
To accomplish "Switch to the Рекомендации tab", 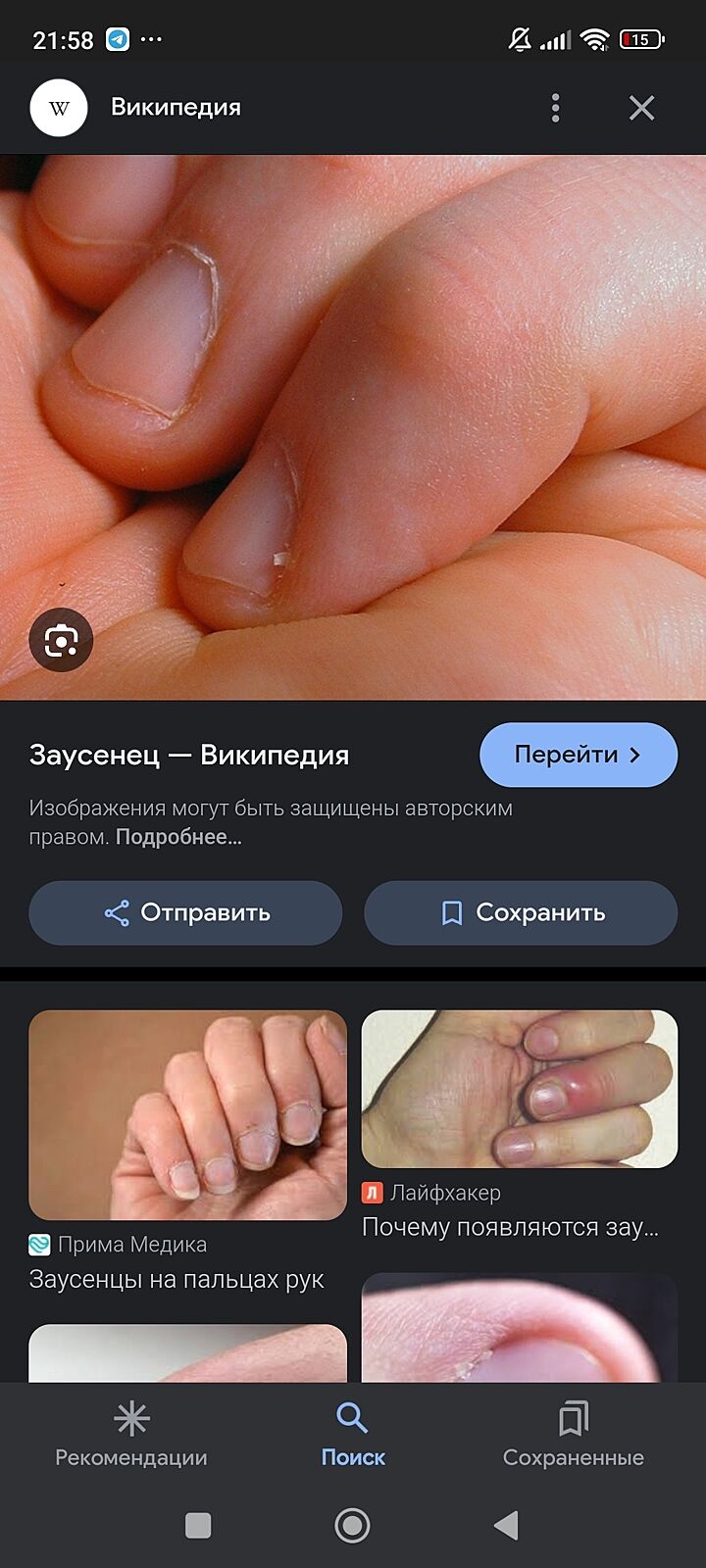I will [131, 1433].
